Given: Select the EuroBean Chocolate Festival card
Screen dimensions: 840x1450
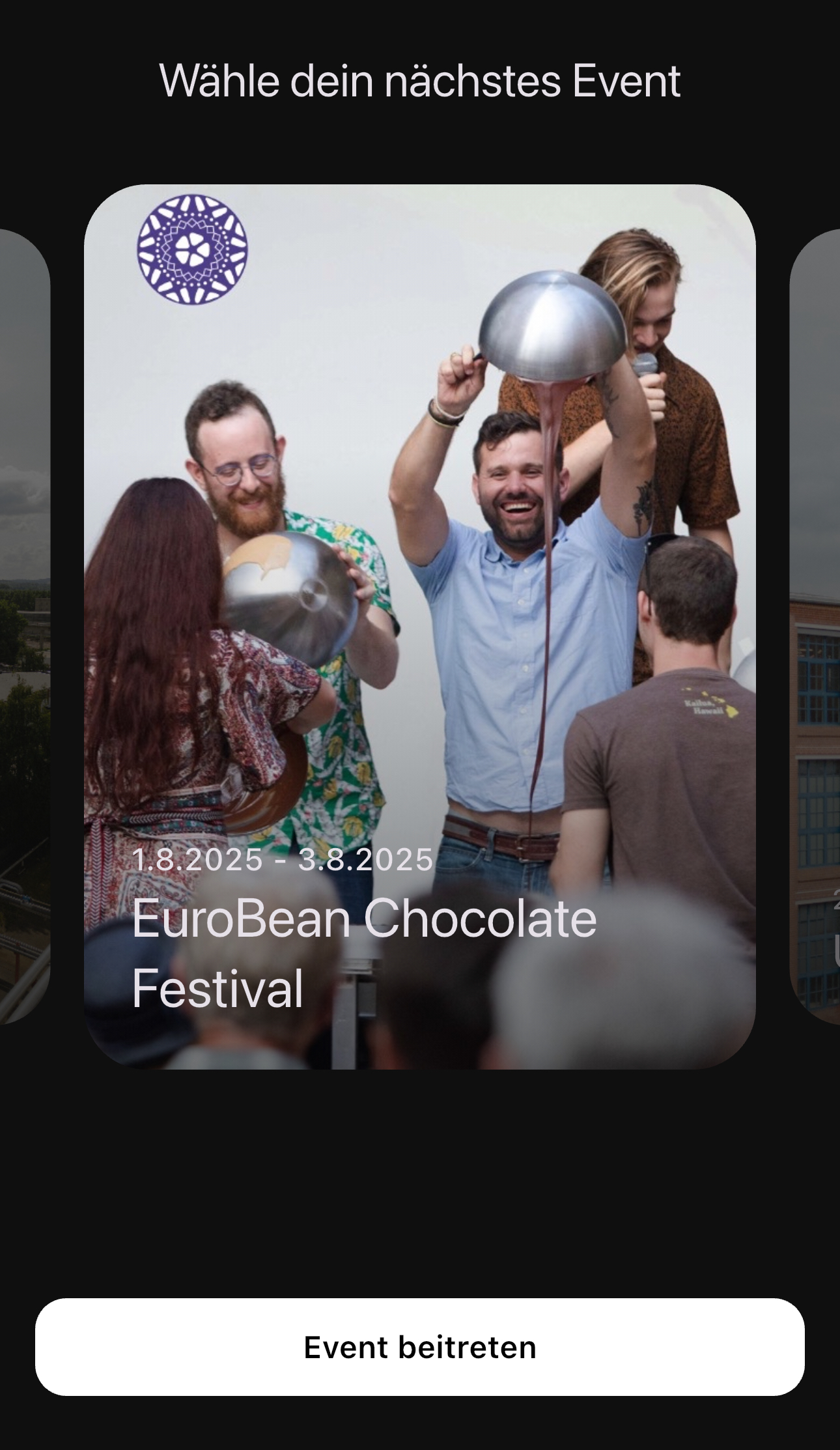Looking at the screenshot, I should (419, 625).
